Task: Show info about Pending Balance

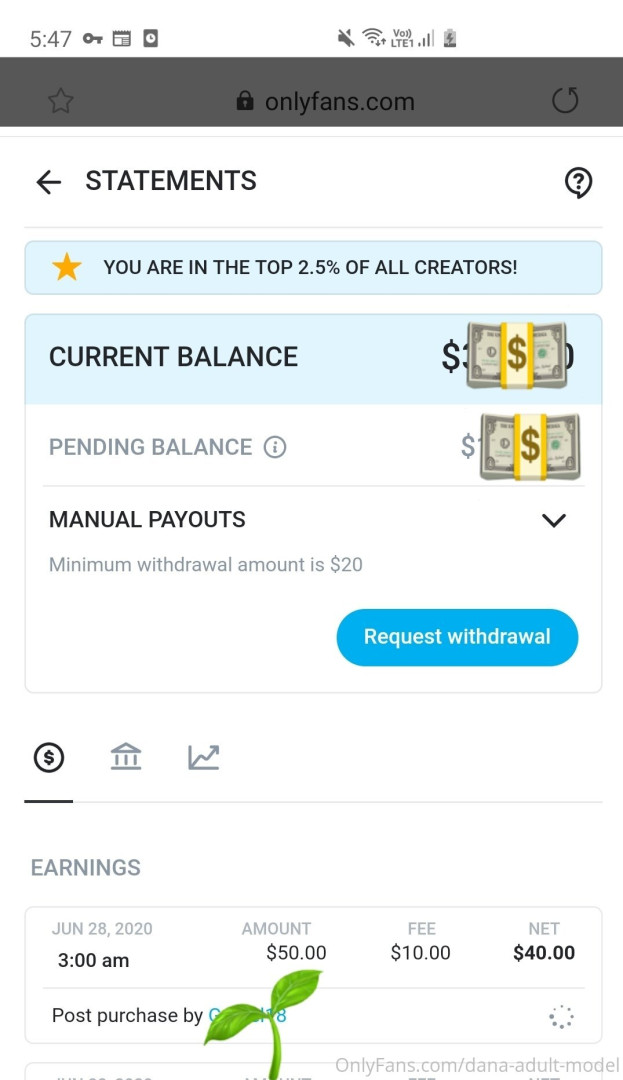Action: [x=275, y=447]
